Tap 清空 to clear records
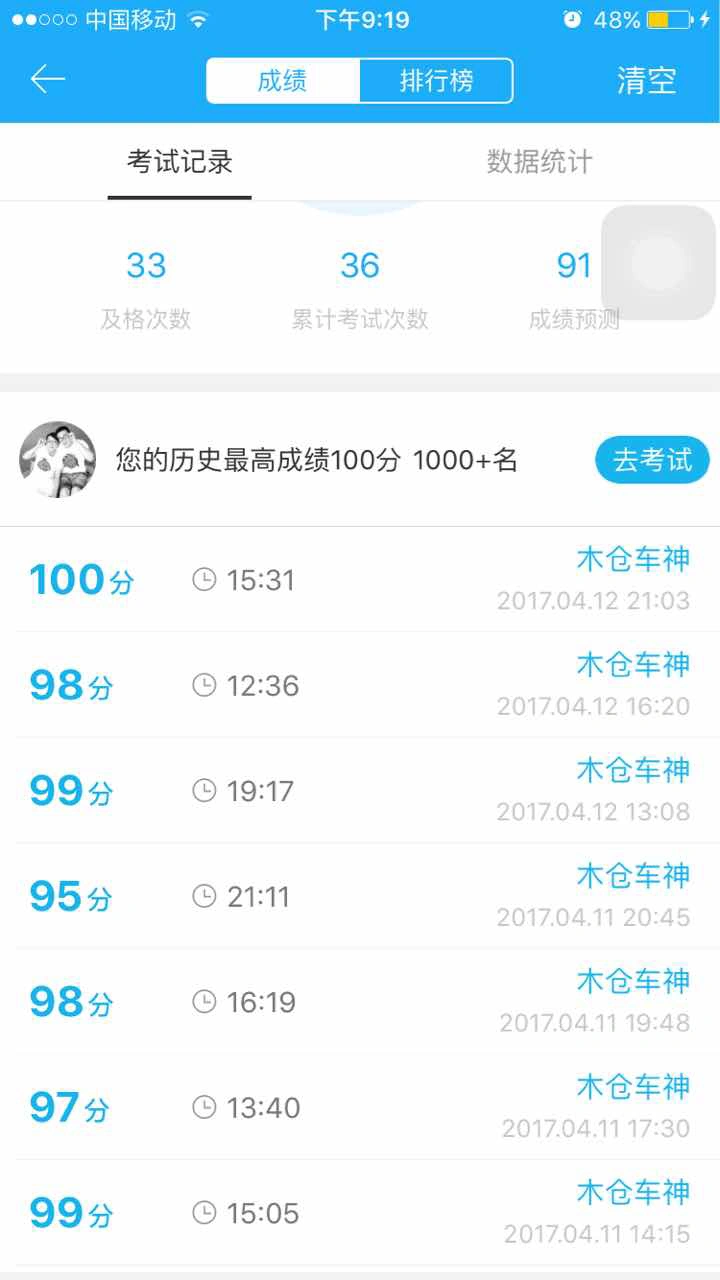The width and height of the screenshot is (720, 1280). pos(646,81)
